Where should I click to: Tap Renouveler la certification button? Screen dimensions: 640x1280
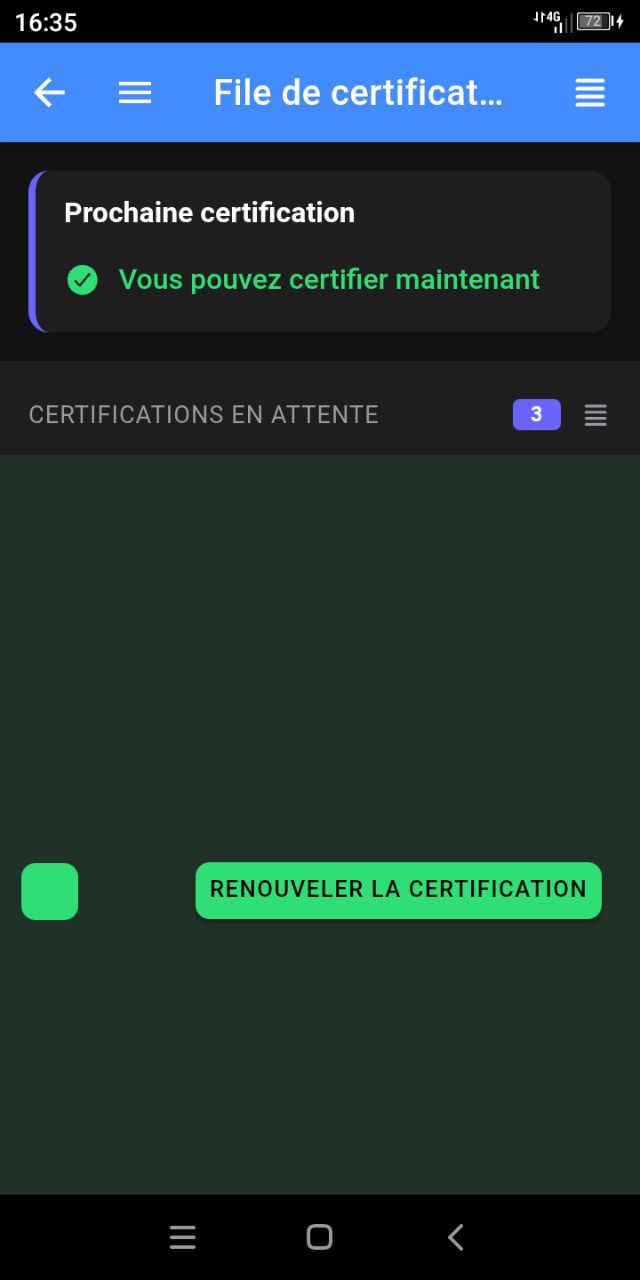tap(398, 890)
